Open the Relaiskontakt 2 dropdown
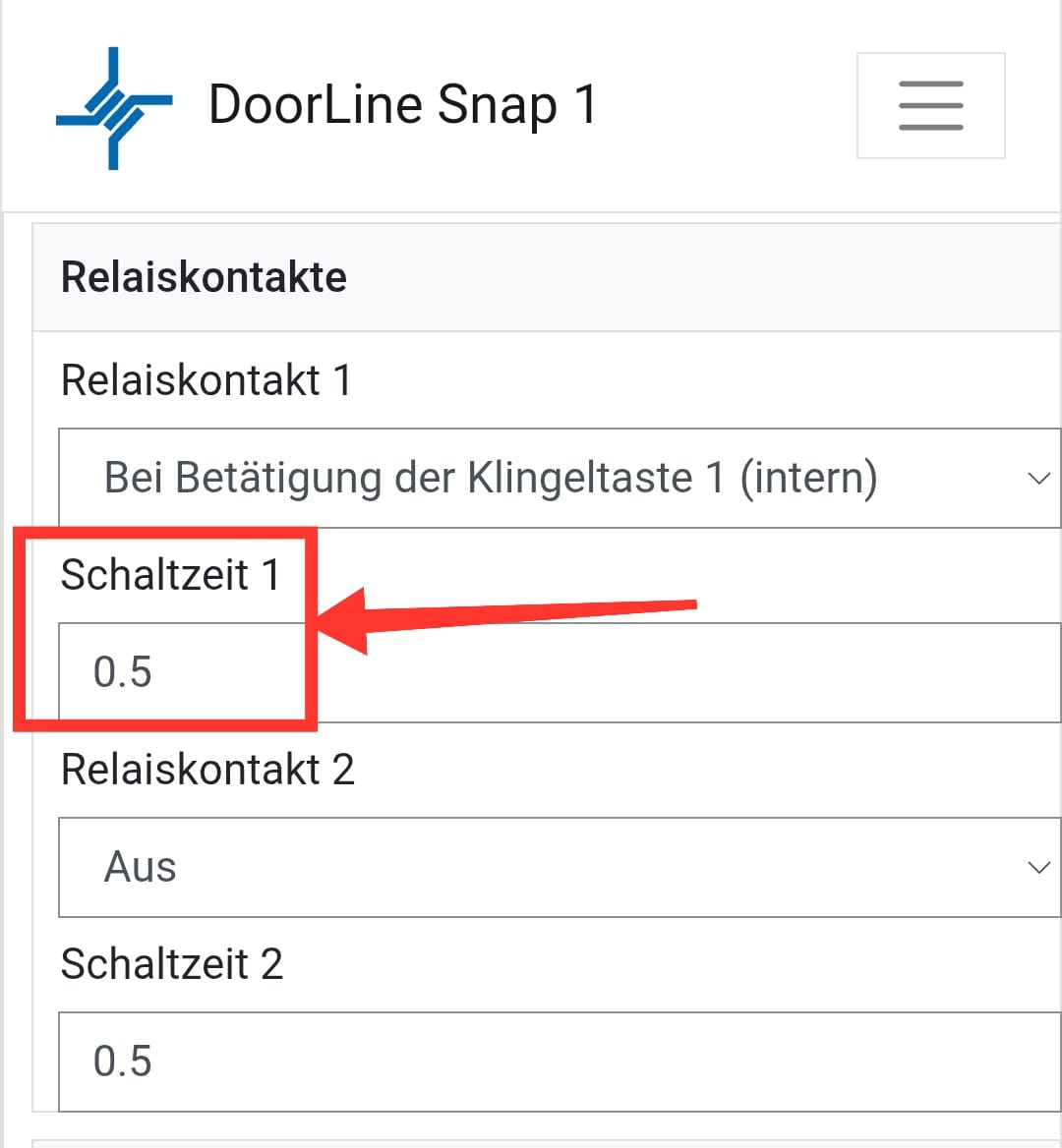Screen dimensions: 1062x1148 coord(559,867)
